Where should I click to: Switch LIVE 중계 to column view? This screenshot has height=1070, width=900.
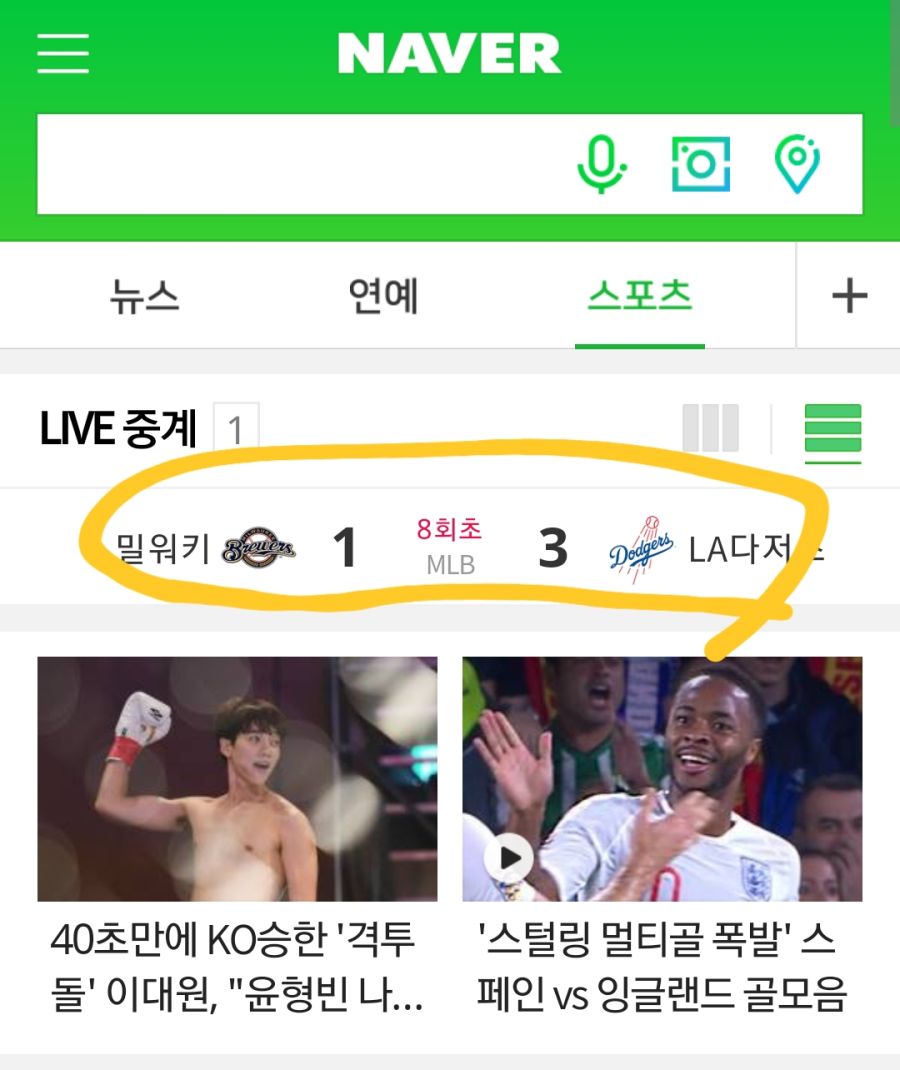[x=711, y=430]
